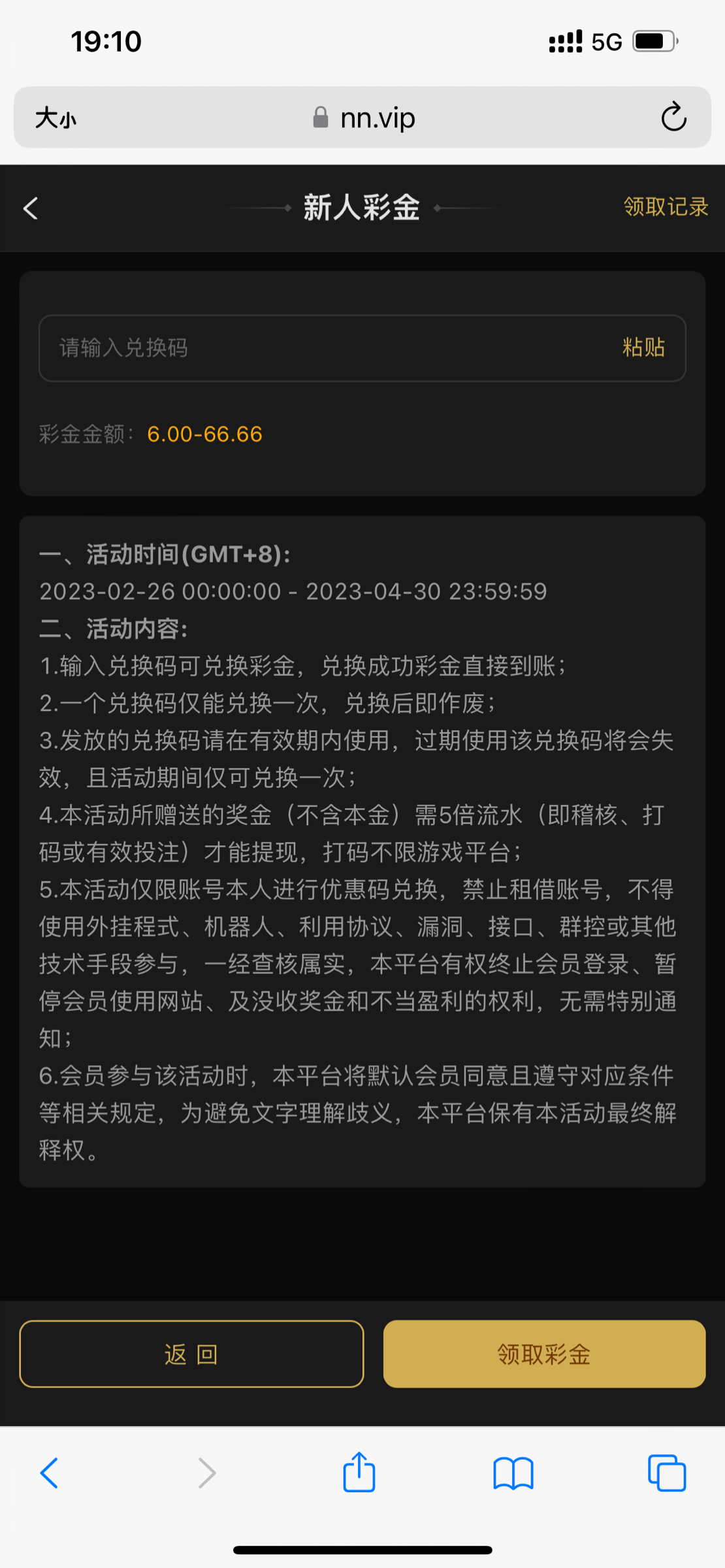Go back to the previous page in Safari

(x=50, y=1473)
